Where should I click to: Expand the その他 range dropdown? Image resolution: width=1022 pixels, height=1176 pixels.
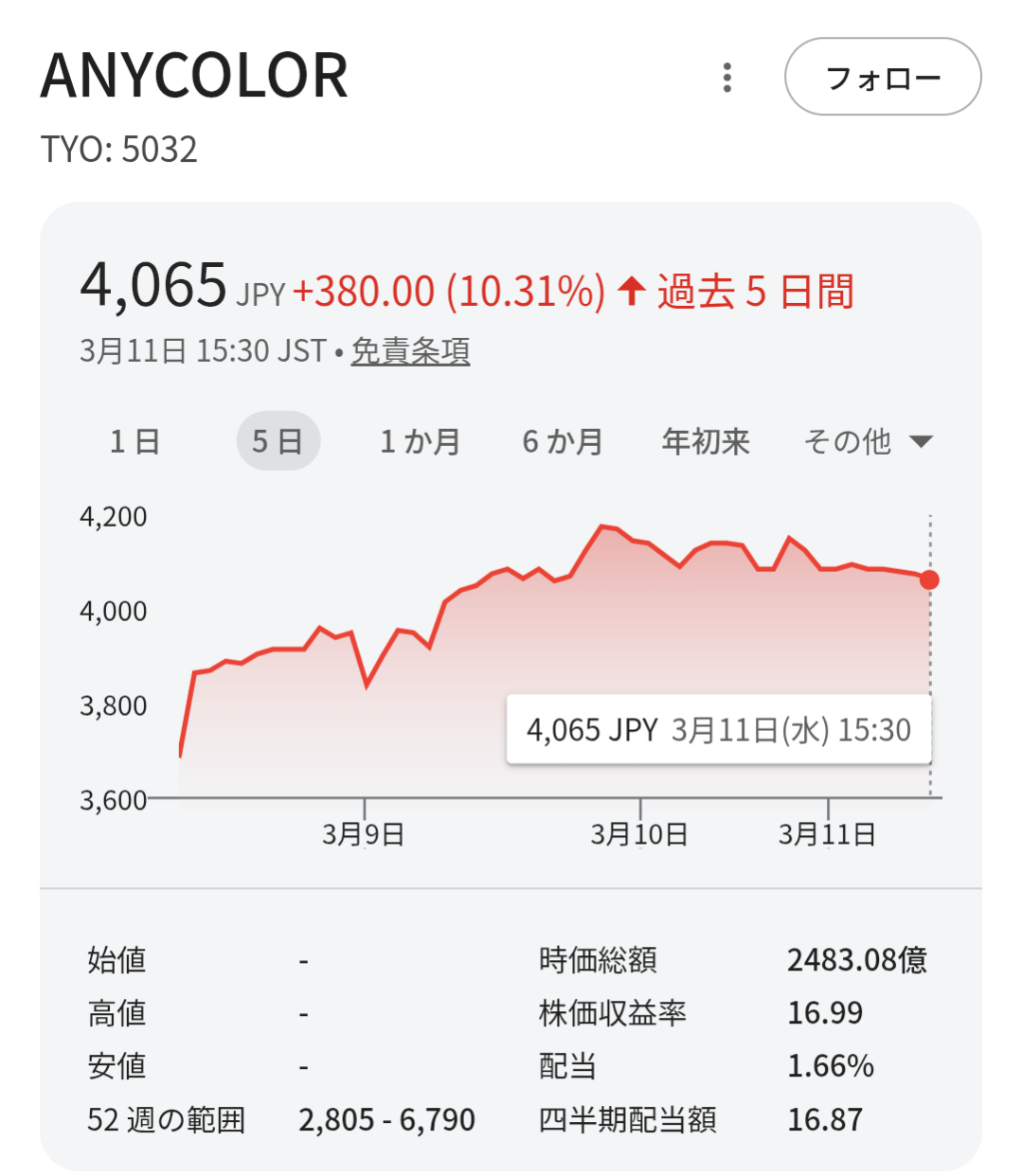(868, 441)
